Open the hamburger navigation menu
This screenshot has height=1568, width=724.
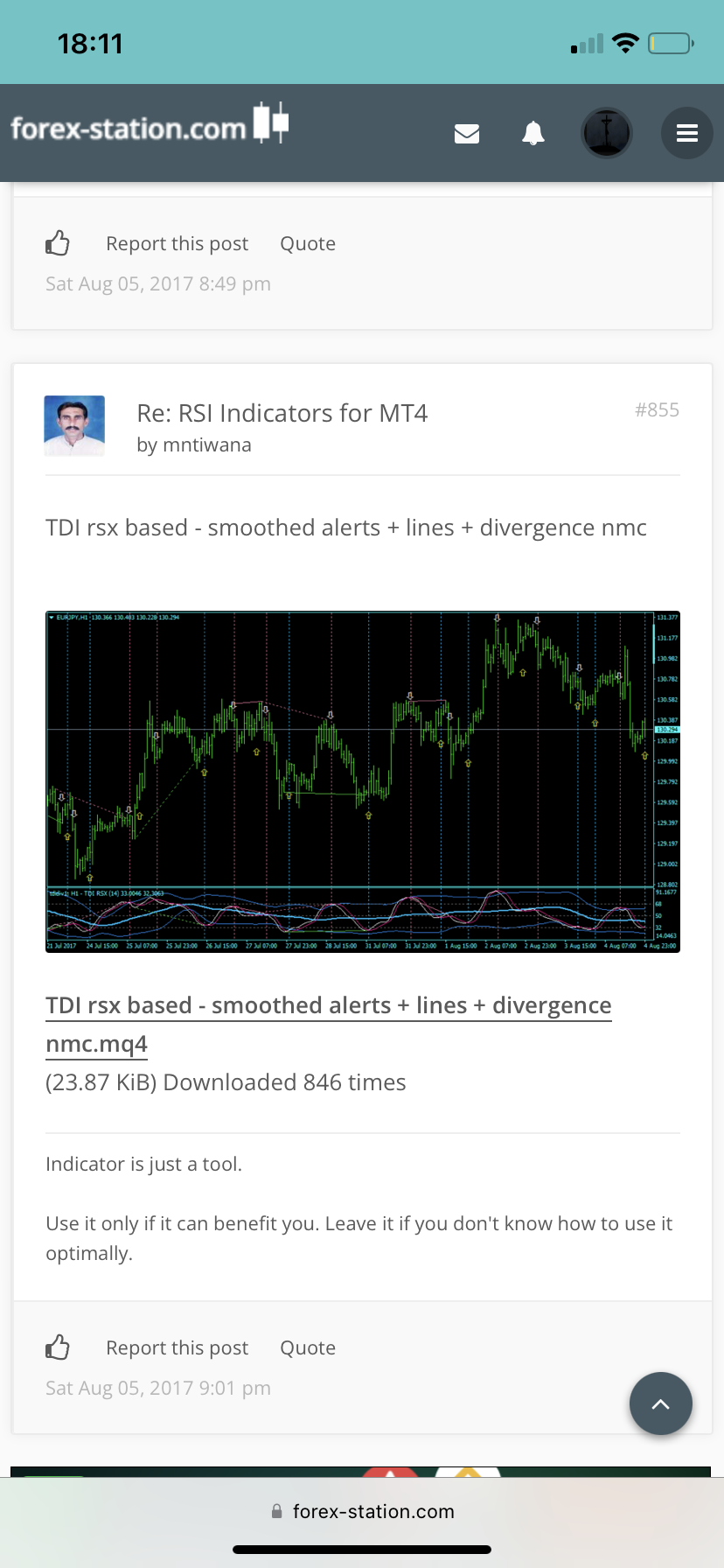687,133
